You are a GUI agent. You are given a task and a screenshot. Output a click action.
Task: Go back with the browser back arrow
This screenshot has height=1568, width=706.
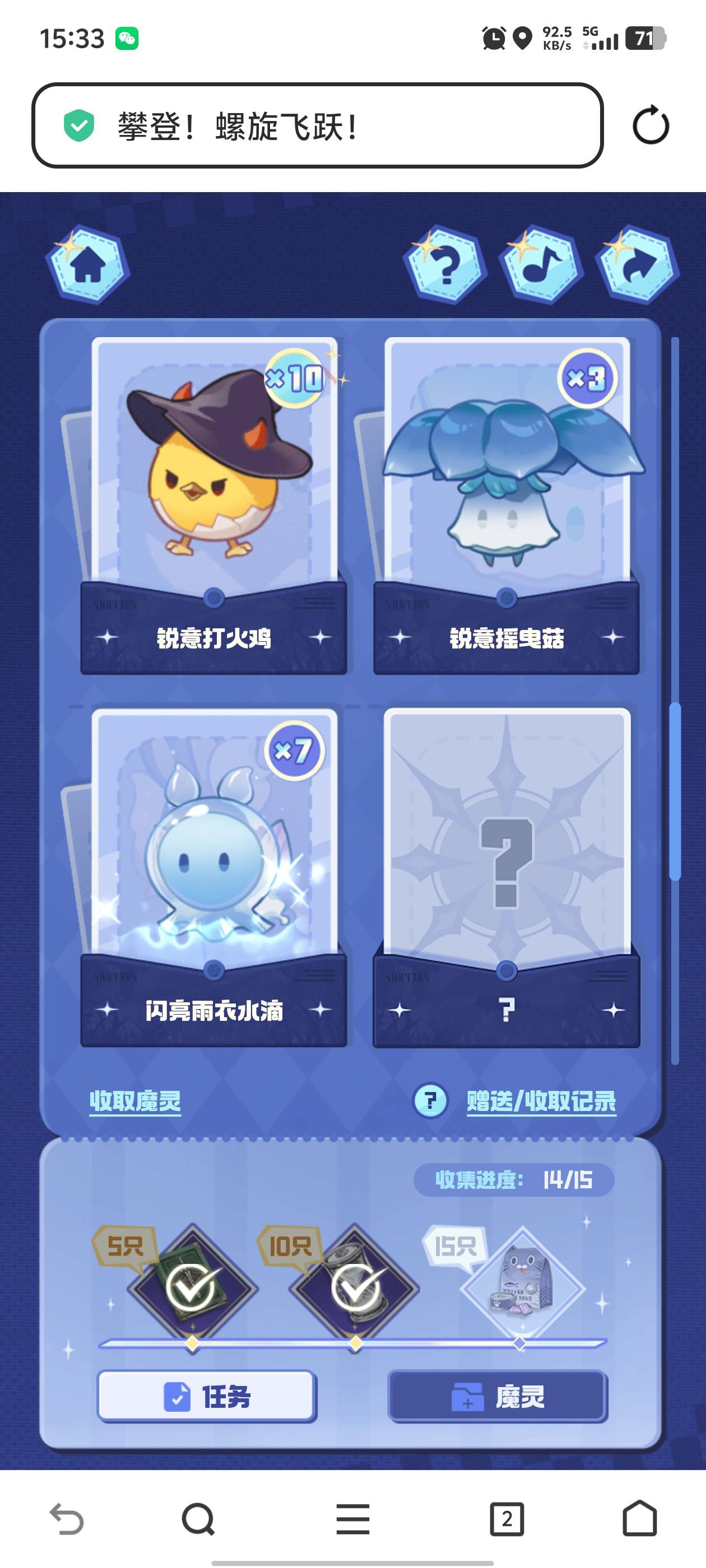click(x=66, y=1519)
